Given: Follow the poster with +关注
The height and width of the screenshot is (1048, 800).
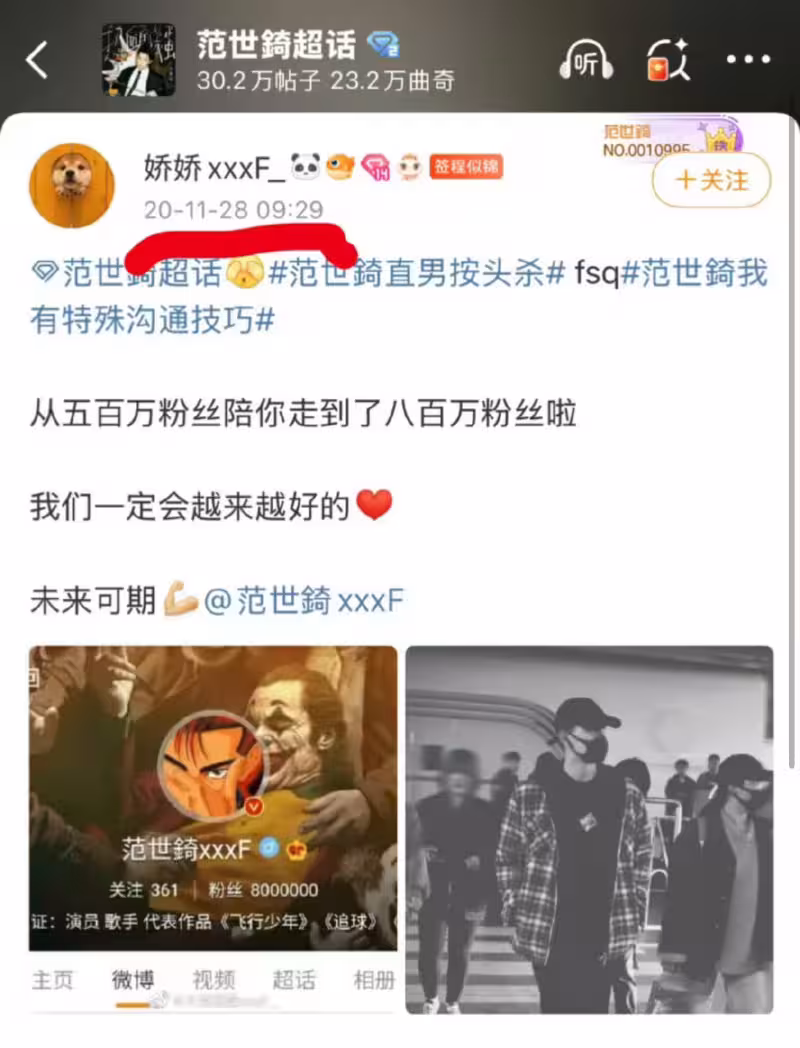Looking at the screenshot, I should coord(711,180).
